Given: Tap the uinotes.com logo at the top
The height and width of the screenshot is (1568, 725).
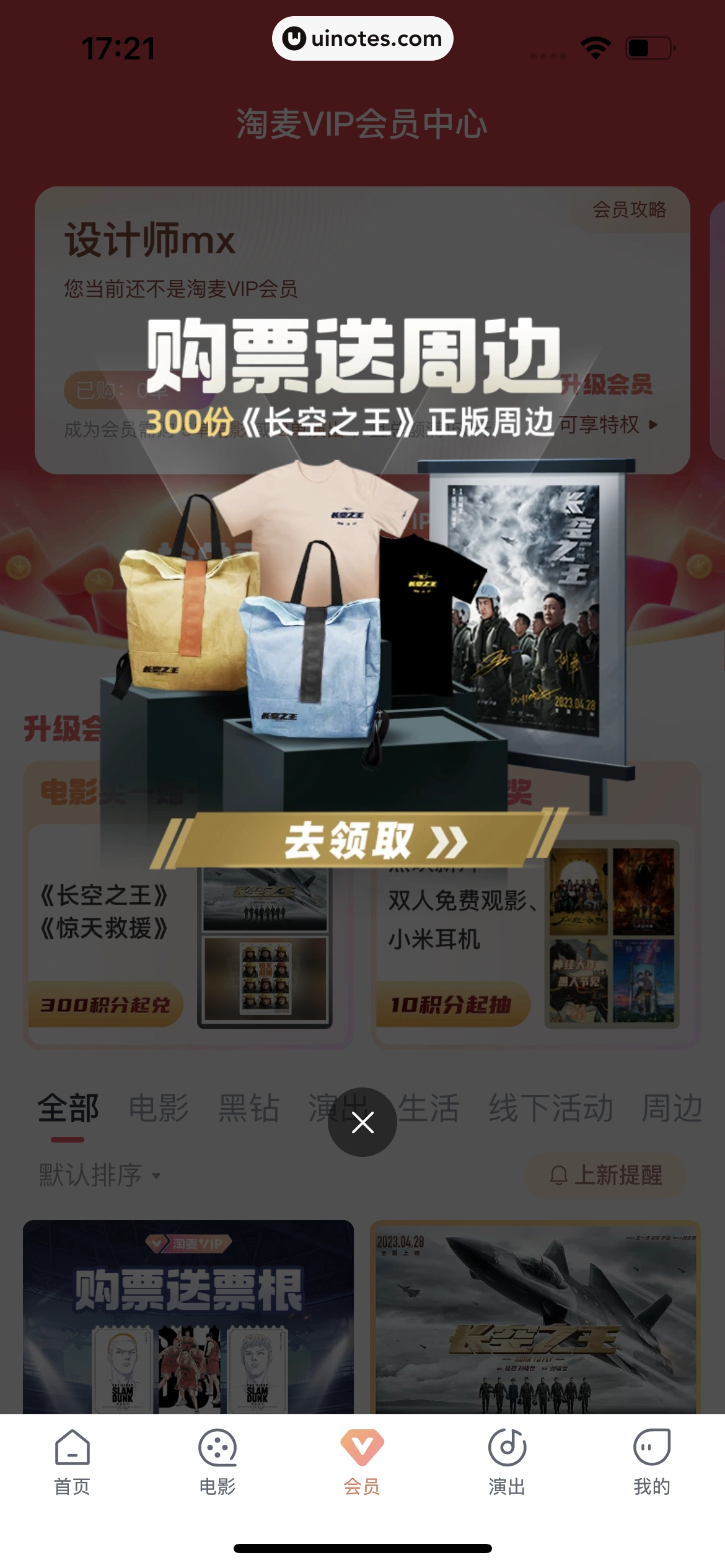Looking at the screenshot, I should coord(362,38).
